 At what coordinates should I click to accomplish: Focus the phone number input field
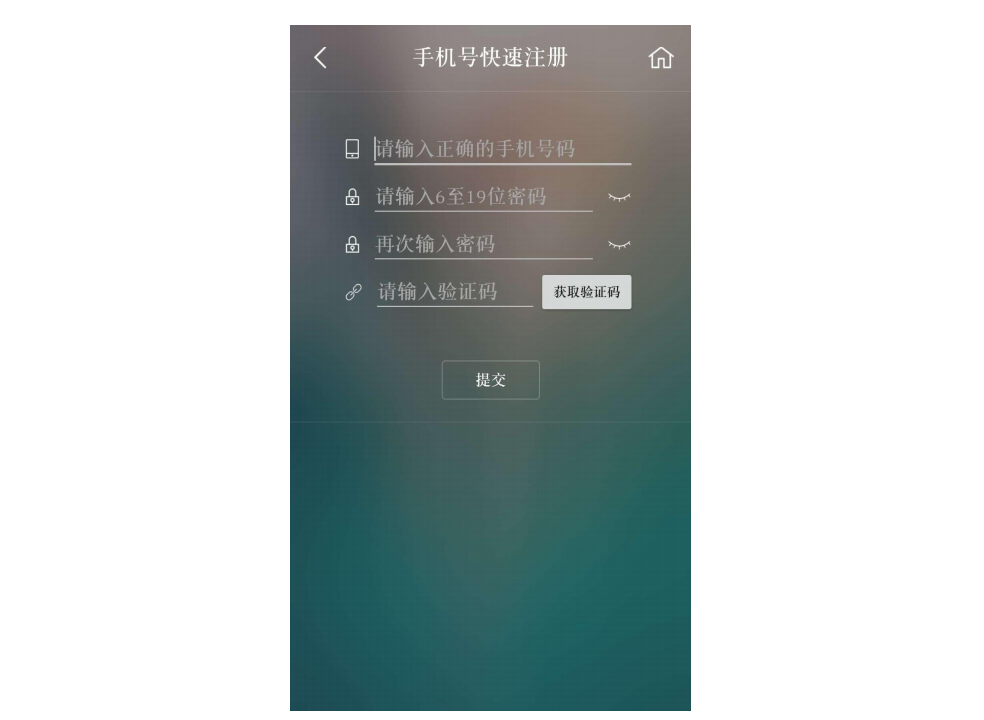(x=500, y=149)
